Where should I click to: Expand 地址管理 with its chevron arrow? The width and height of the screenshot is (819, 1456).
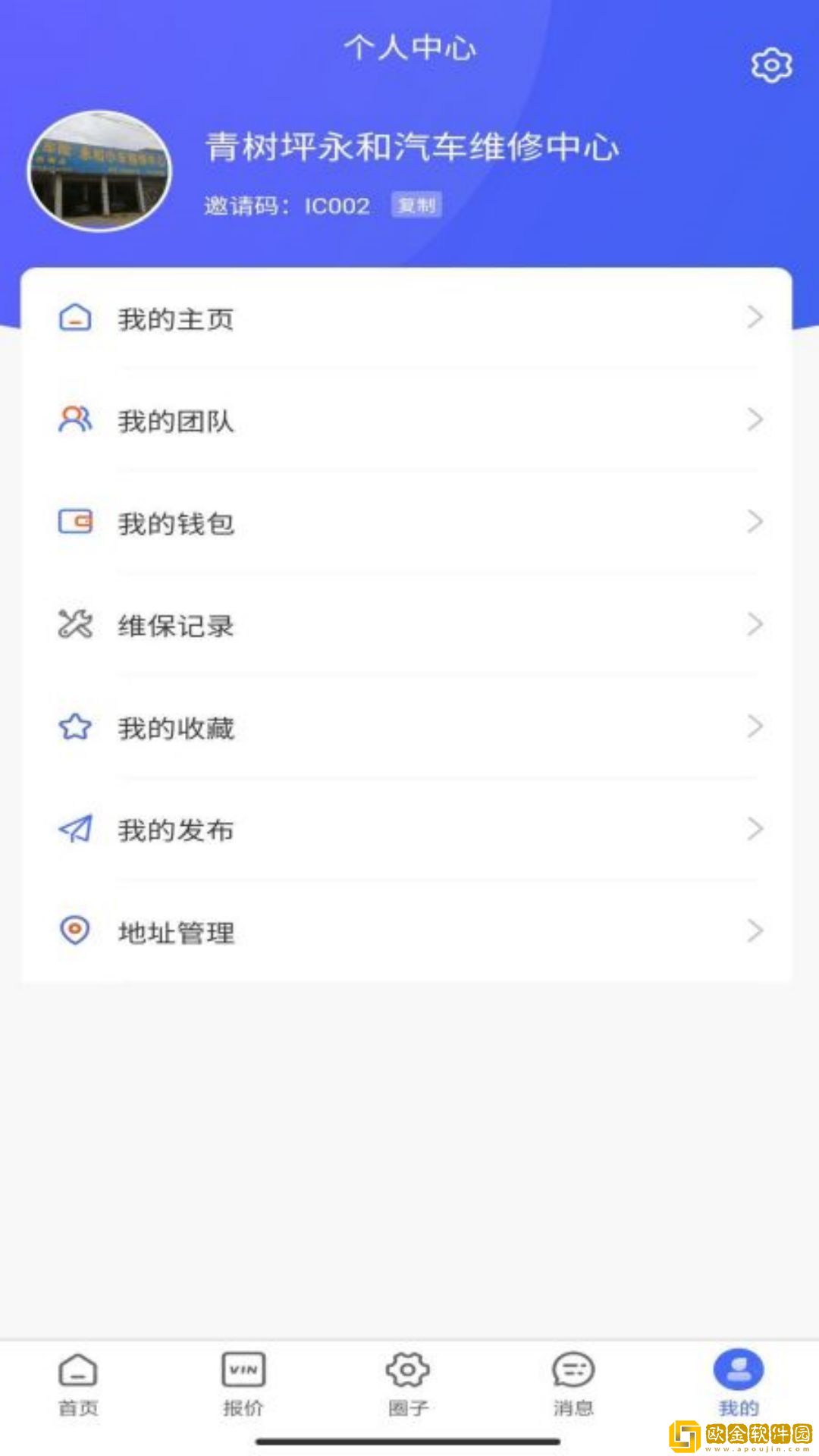click(x=755, y=931)
